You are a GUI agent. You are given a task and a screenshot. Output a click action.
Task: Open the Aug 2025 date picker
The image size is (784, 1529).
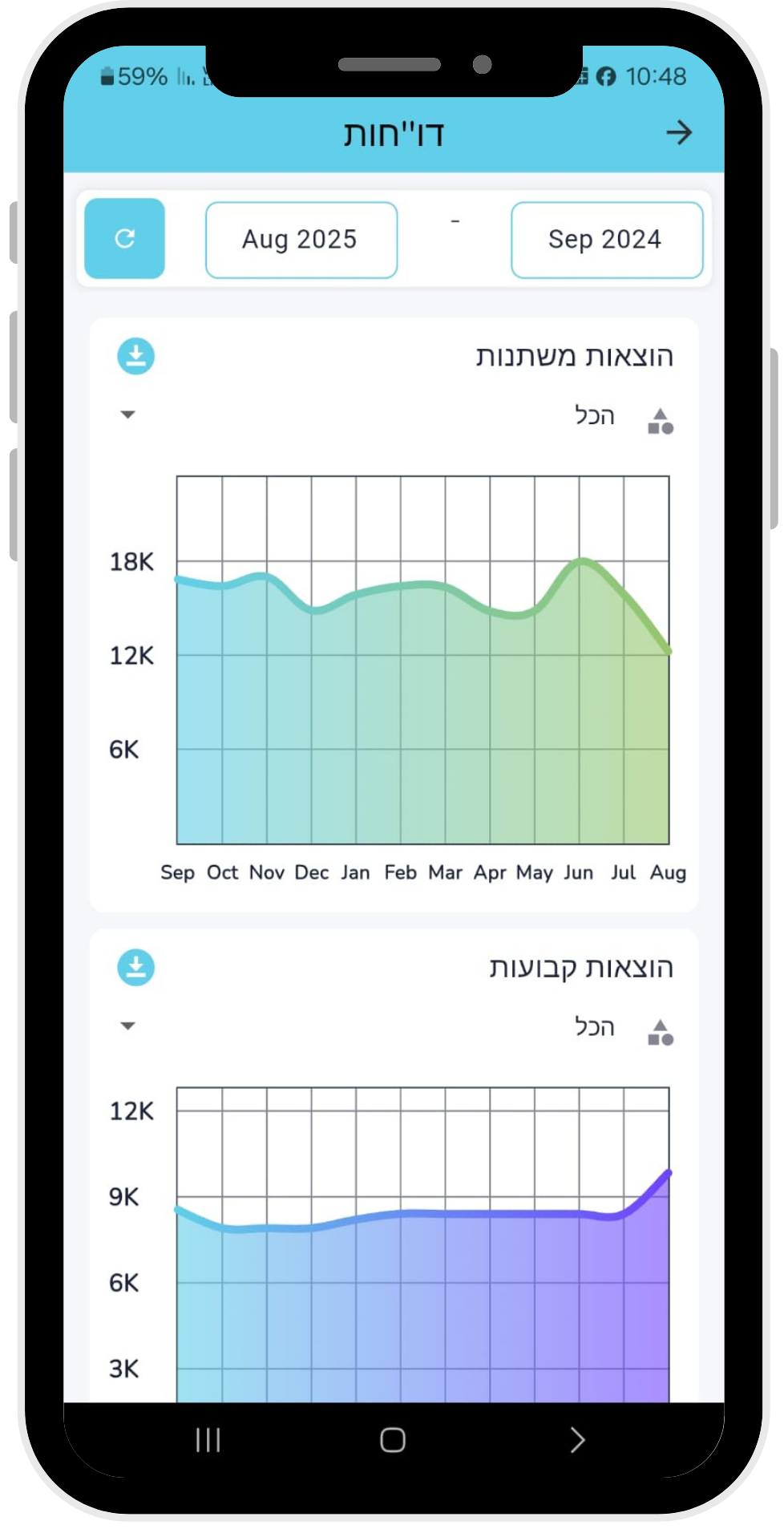301,240
